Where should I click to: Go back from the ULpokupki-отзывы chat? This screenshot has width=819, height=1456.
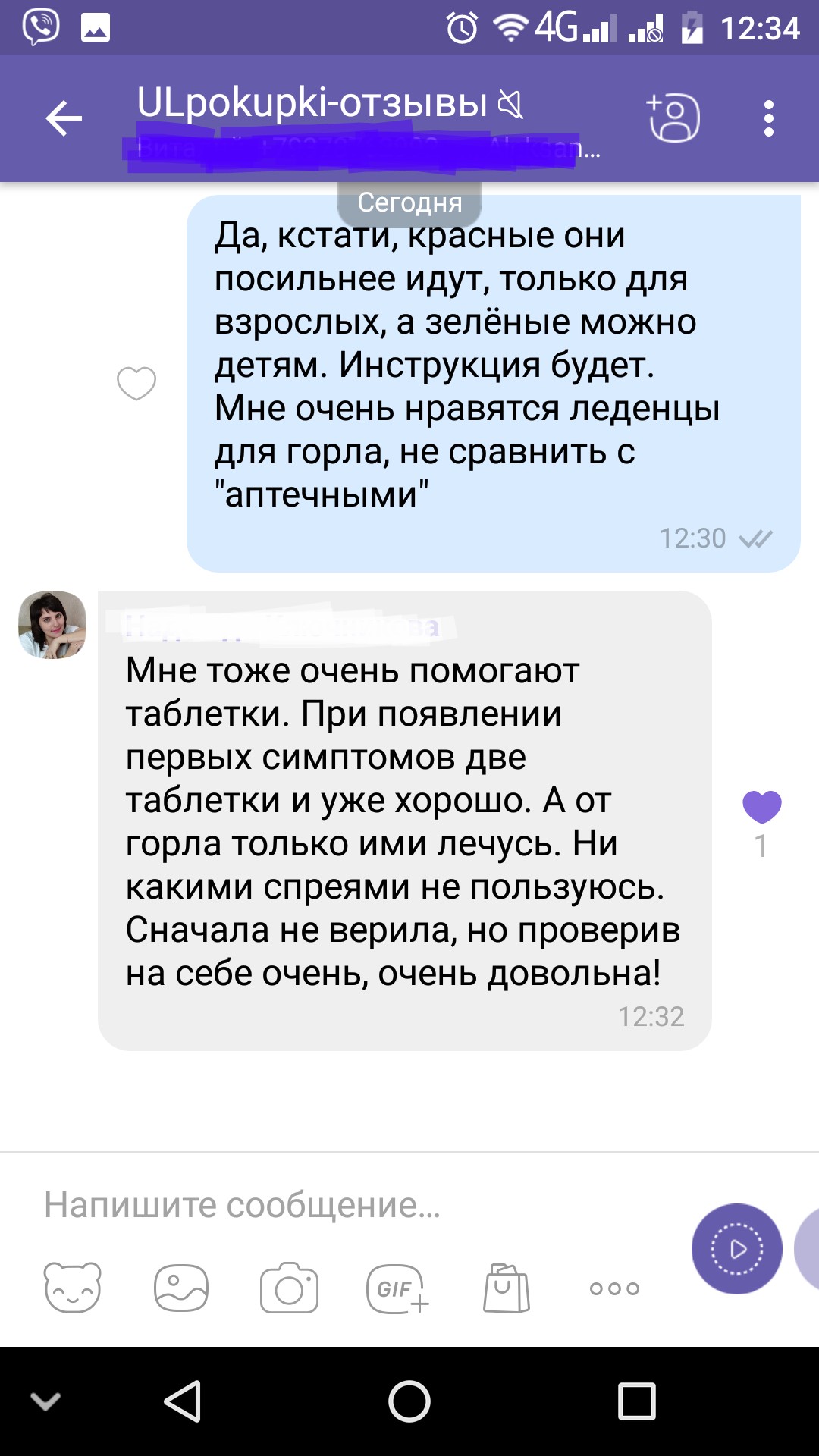pyautogui.click(x=64, y=118)
